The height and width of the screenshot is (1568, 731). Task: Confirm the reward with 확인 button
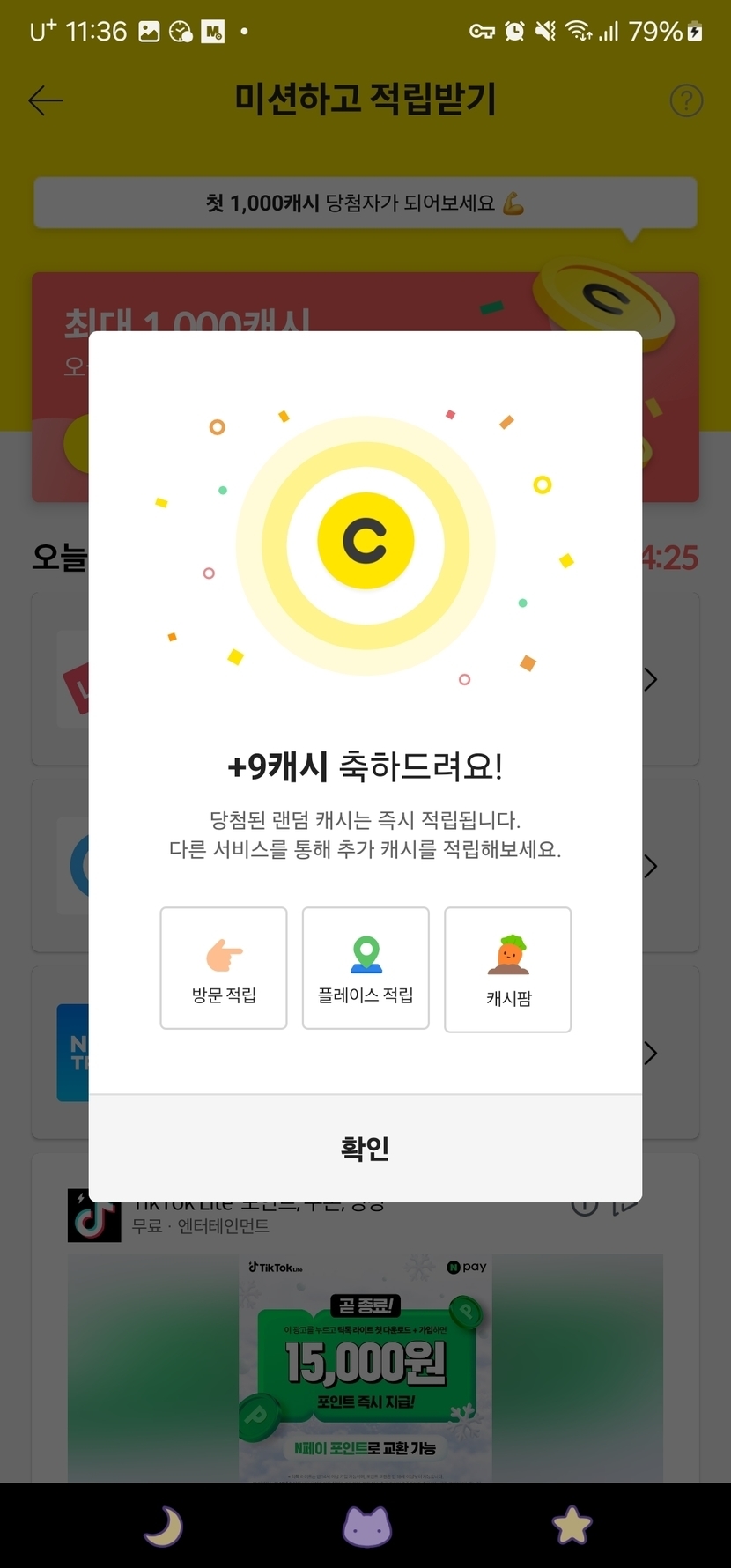click(365, 1148)
